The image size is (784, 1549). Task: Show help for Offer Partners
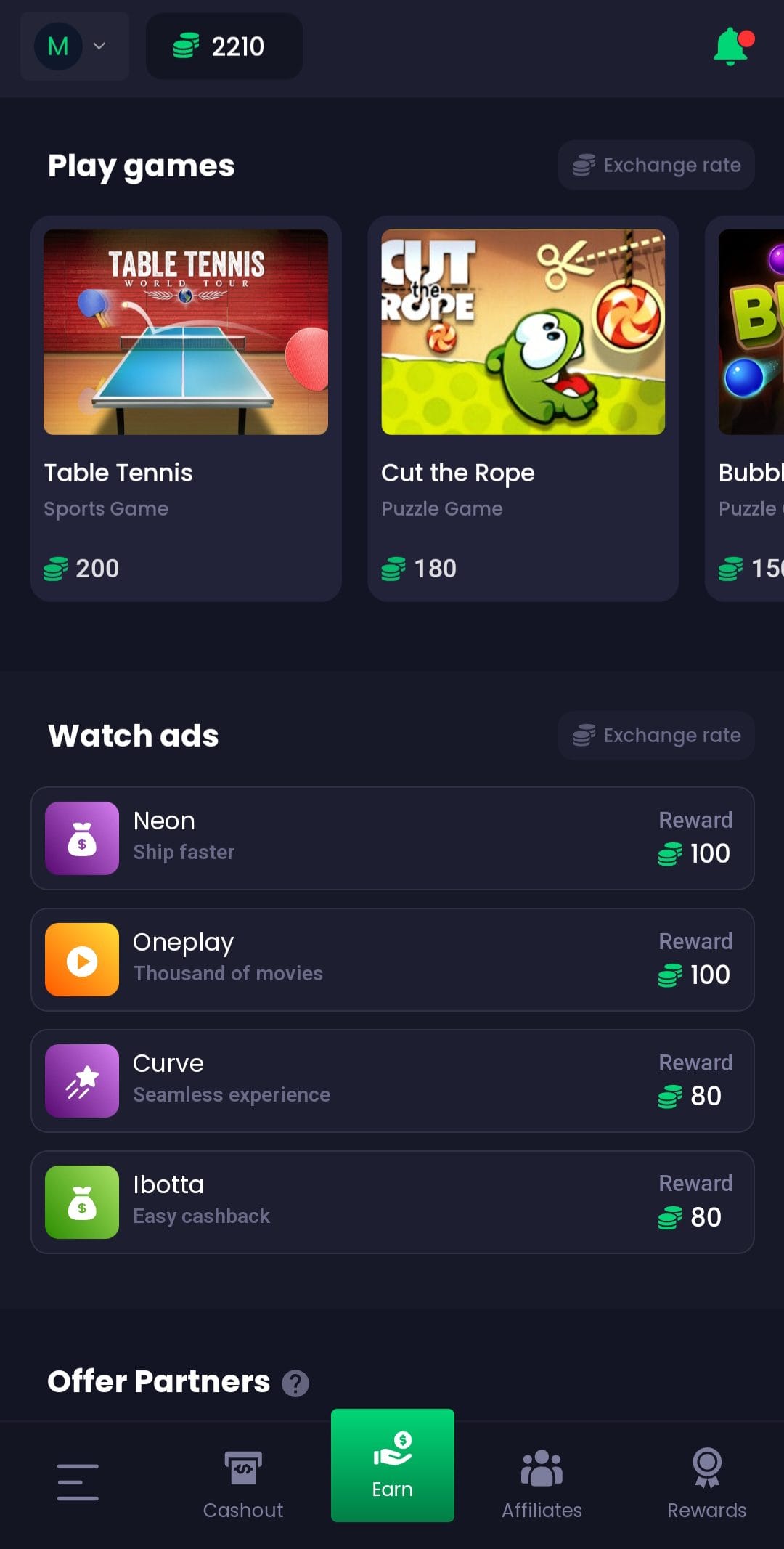coord(295,1383)
